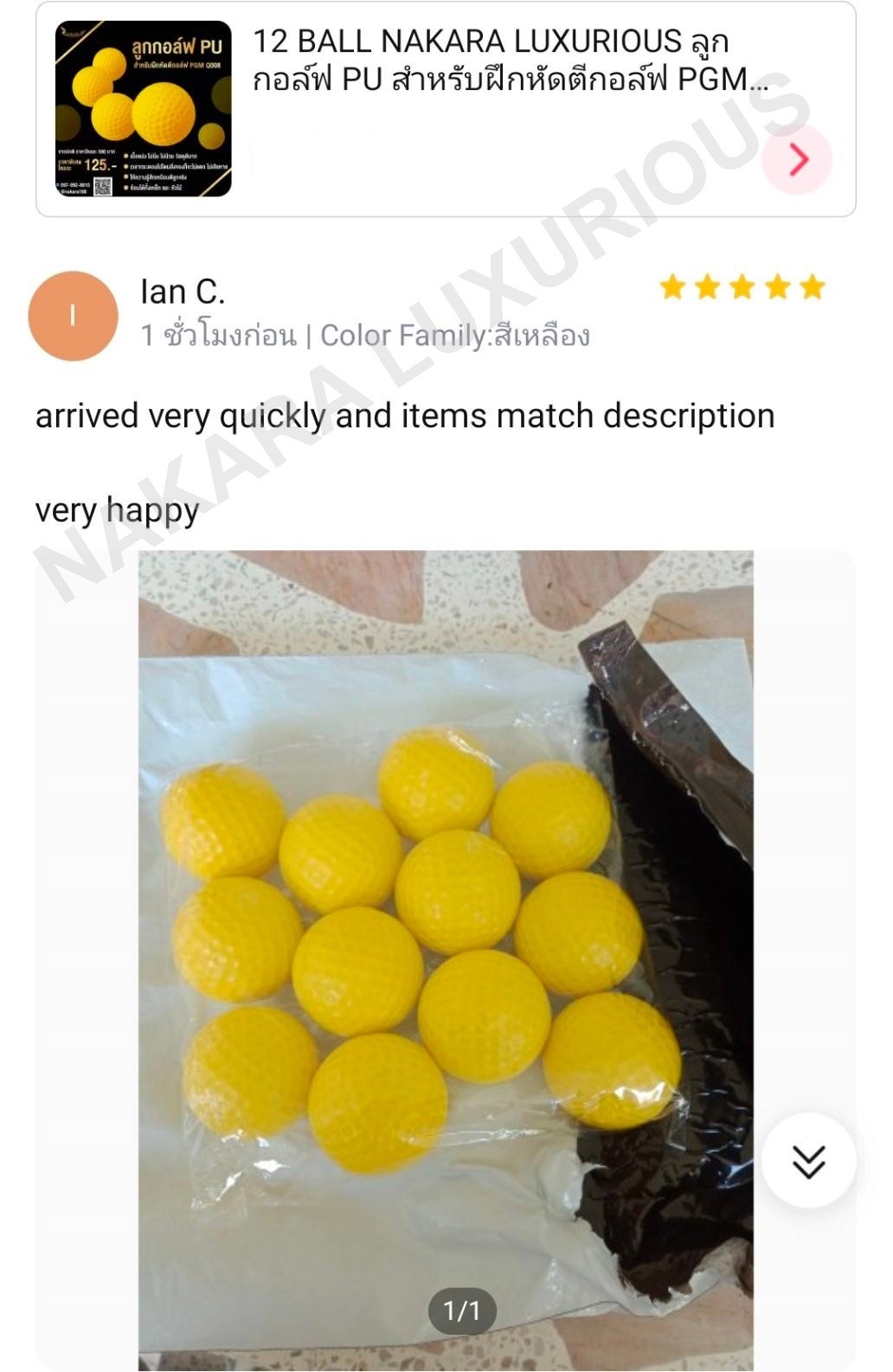Tap the double-chevron jump-down button

[x=808, y=1161]
